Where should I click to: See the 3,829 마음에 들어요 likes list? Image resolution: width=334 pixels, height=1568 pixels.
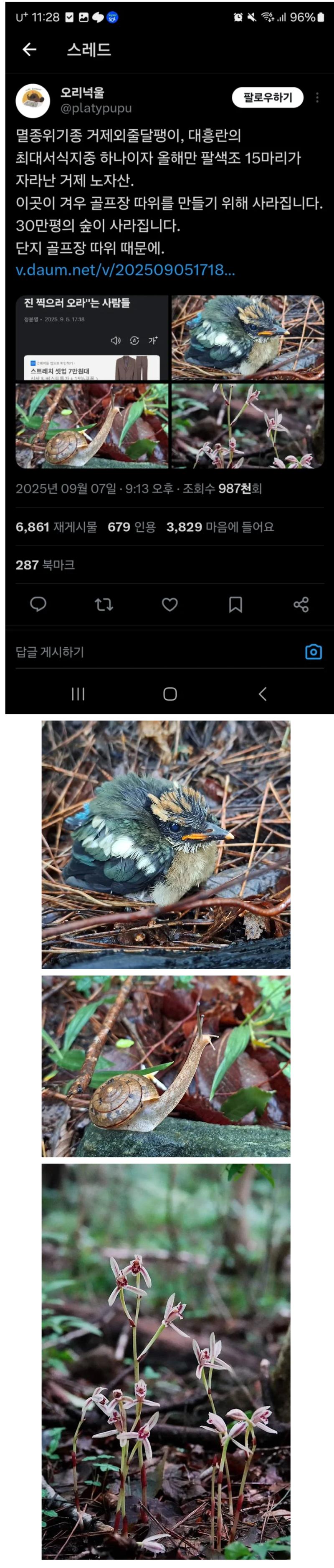(220, 527)
